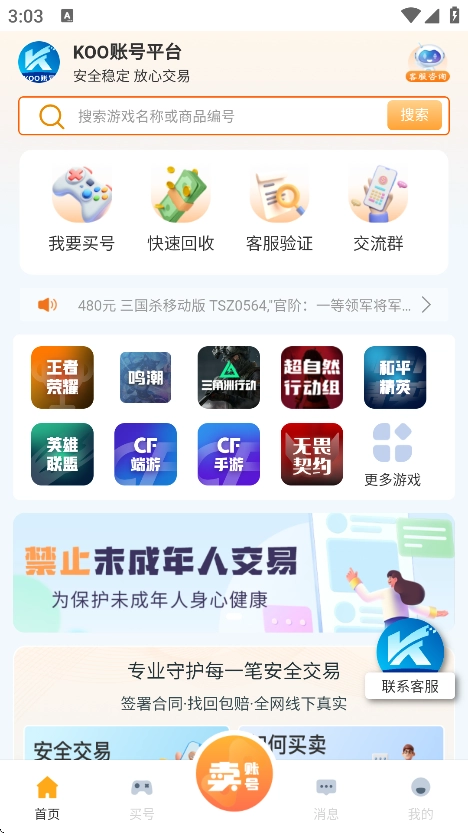The height and width of the screenshot is (833, 468).
Task: Tap the floating 联系客服 button
Action: [x=410, y=659]
